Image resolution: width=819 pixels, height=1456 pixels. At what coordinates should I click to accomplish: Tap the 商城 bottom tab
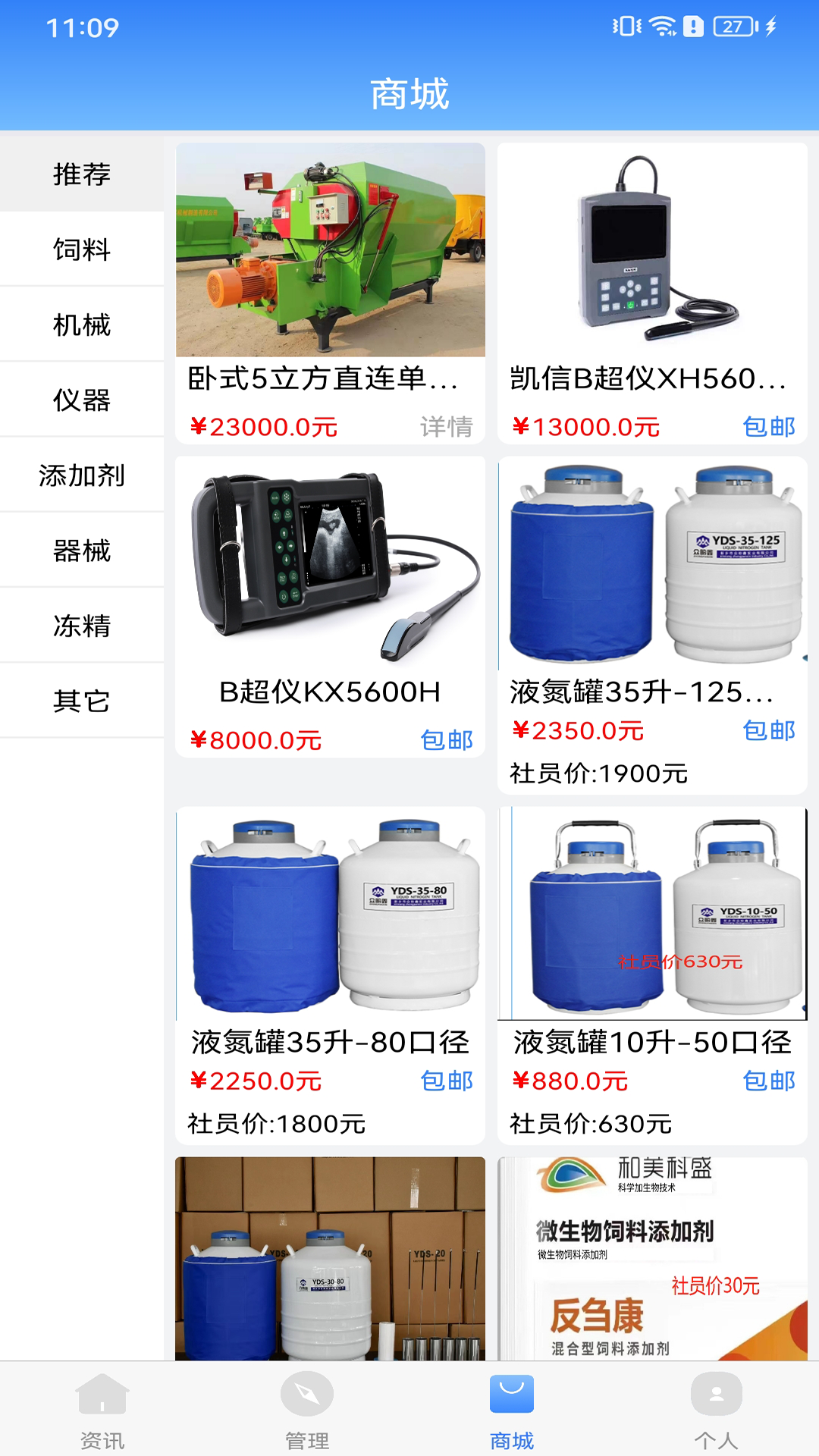(x=512, y=1410)
